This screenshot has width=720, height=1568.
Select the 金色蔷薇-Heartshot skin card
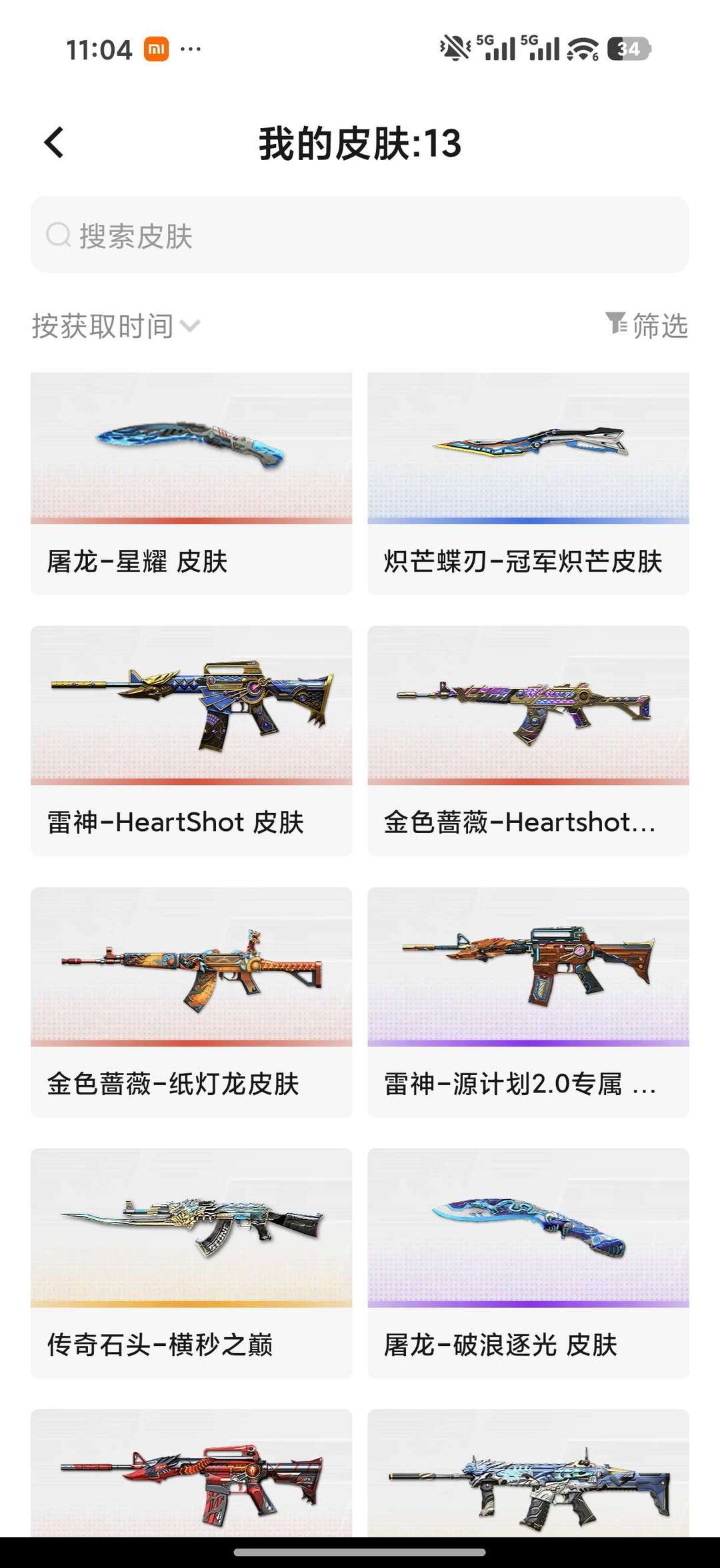tap(529, 740)
